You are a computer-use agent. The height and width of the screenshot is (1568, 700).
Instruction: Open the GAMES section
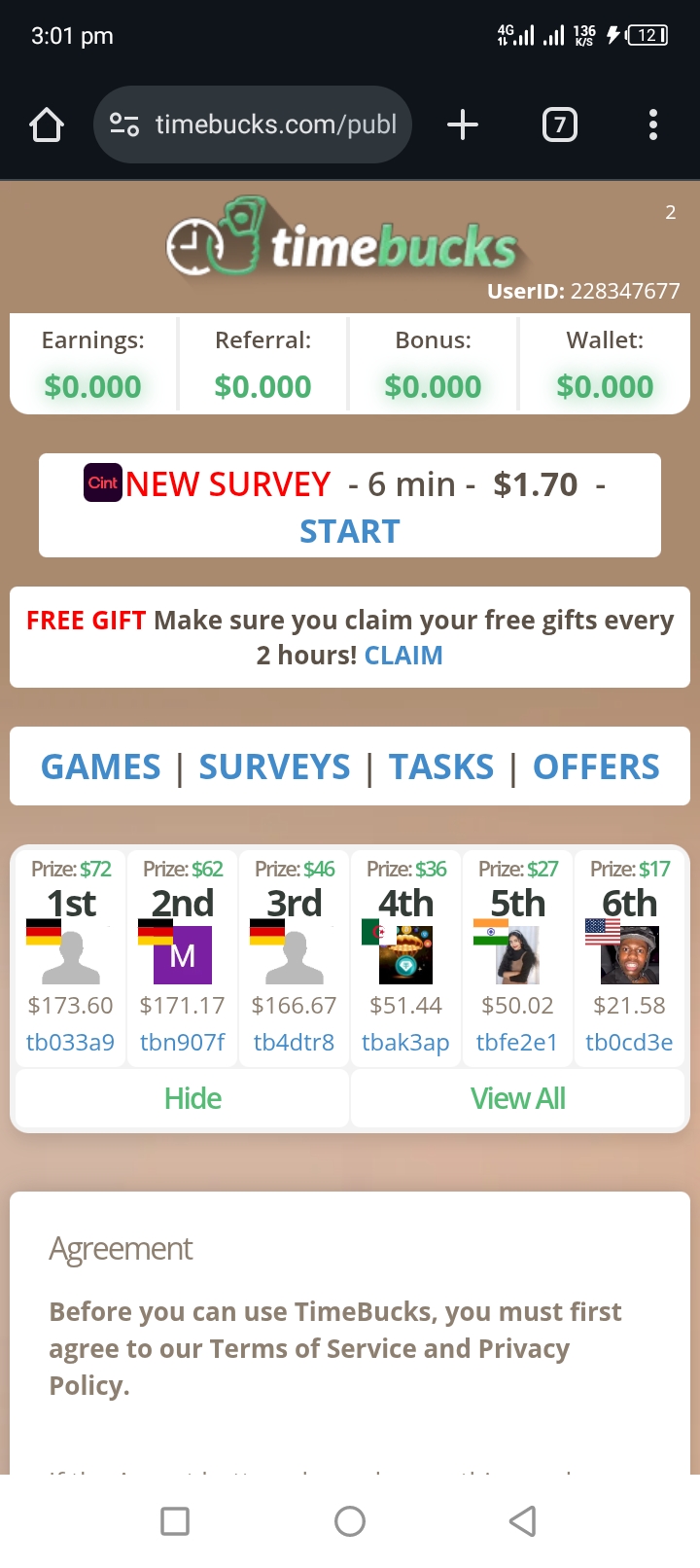[x=101, y=767]
